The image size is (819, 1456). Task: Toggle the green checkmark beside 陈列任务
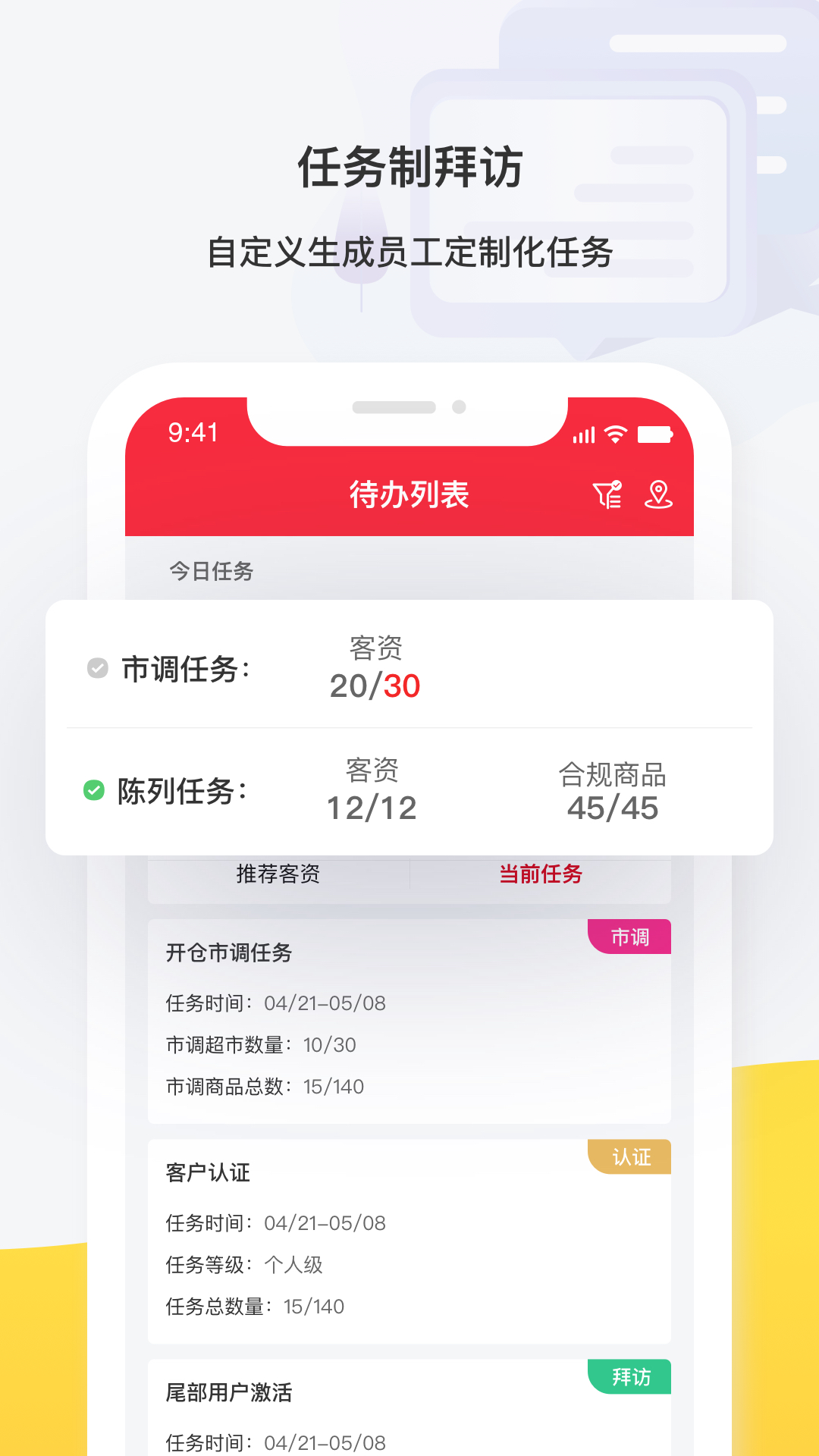coord(93,789)
